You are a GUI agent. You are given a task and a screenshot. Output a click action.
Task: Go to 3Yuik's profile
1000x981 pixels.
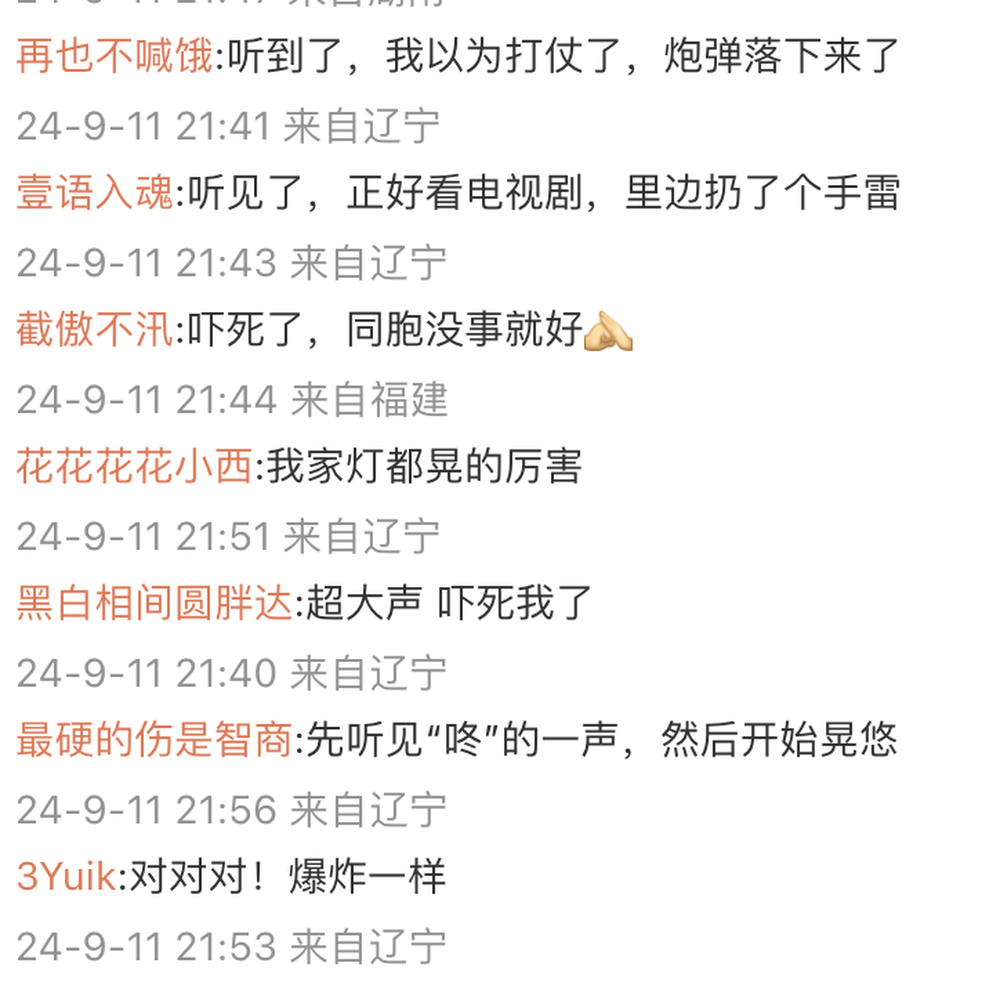tap(66, 877)
